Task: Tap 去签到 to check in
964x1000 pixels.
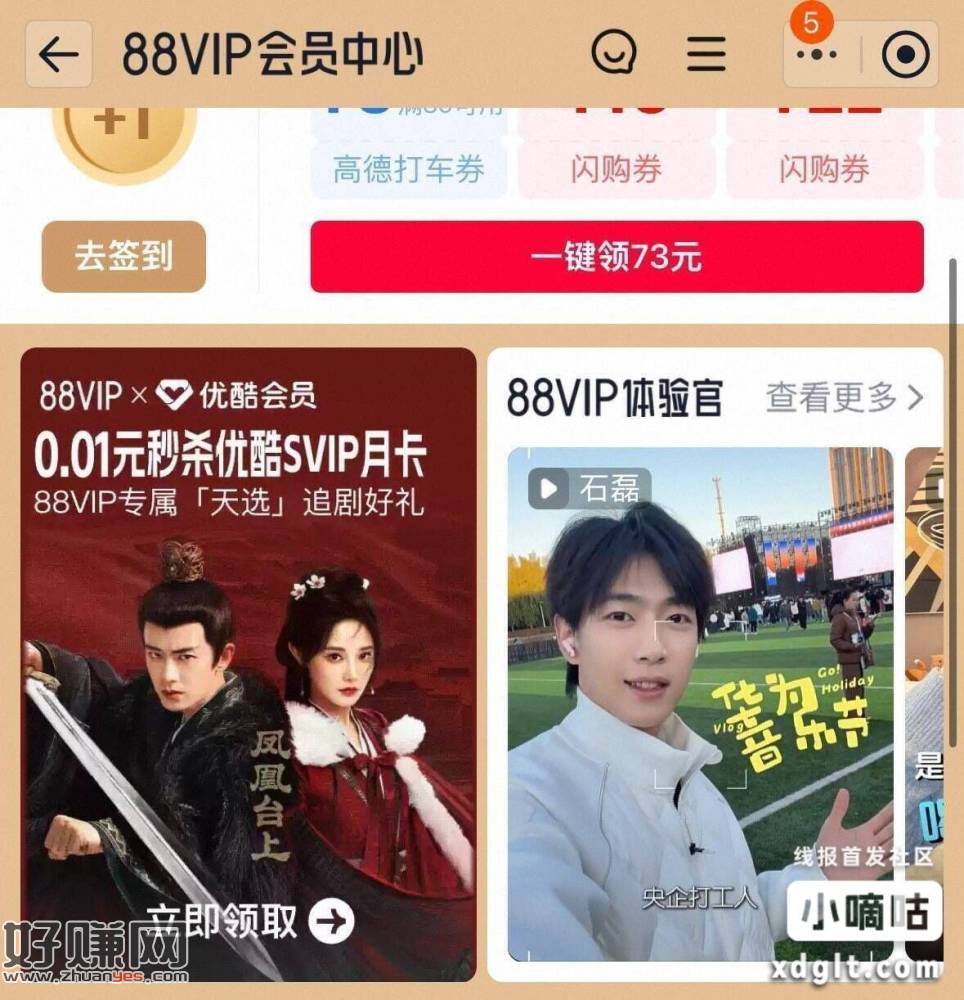Action: [124, 257]
